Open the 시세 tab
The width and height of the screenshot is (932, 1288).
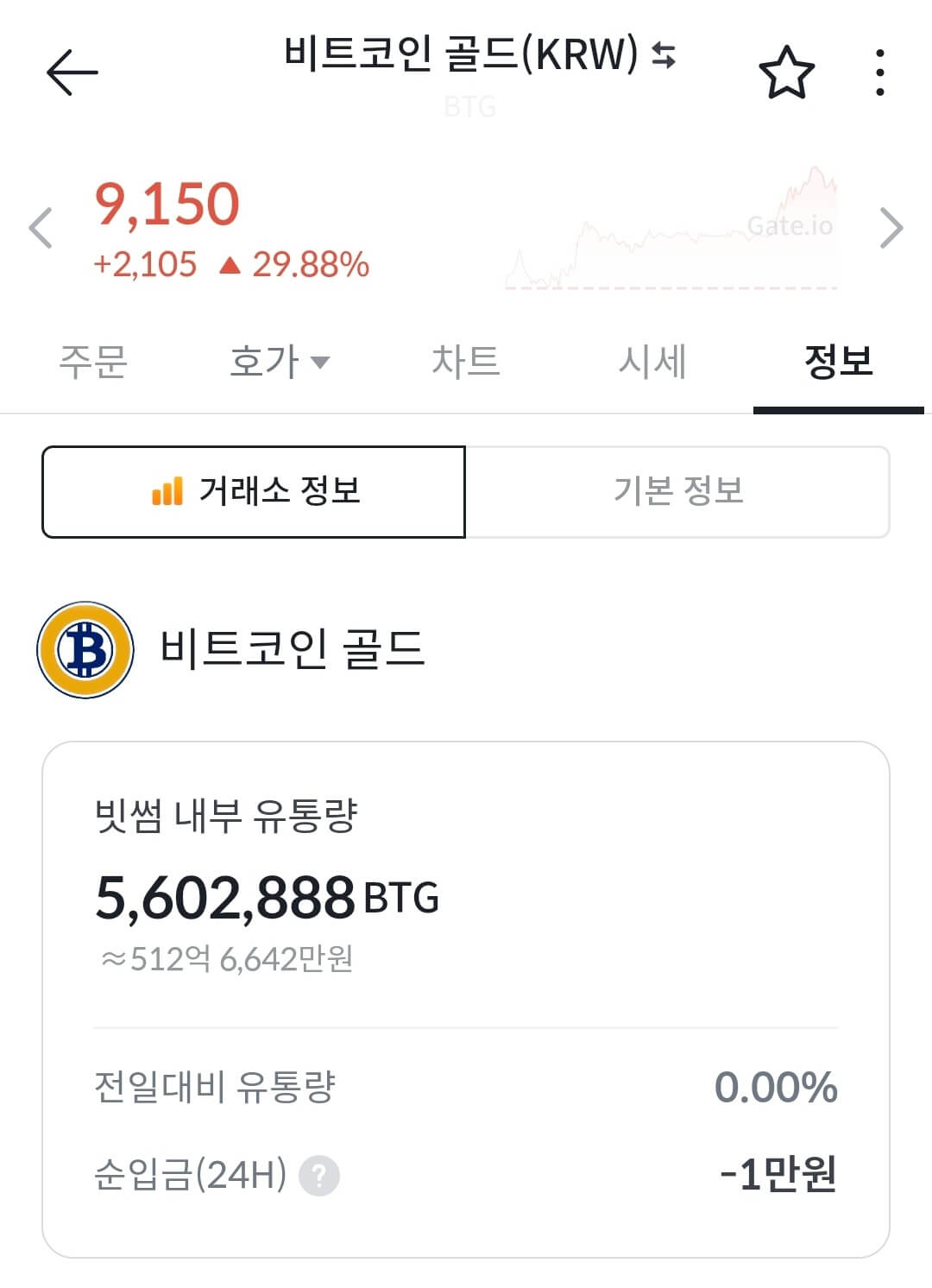[652, 363]
